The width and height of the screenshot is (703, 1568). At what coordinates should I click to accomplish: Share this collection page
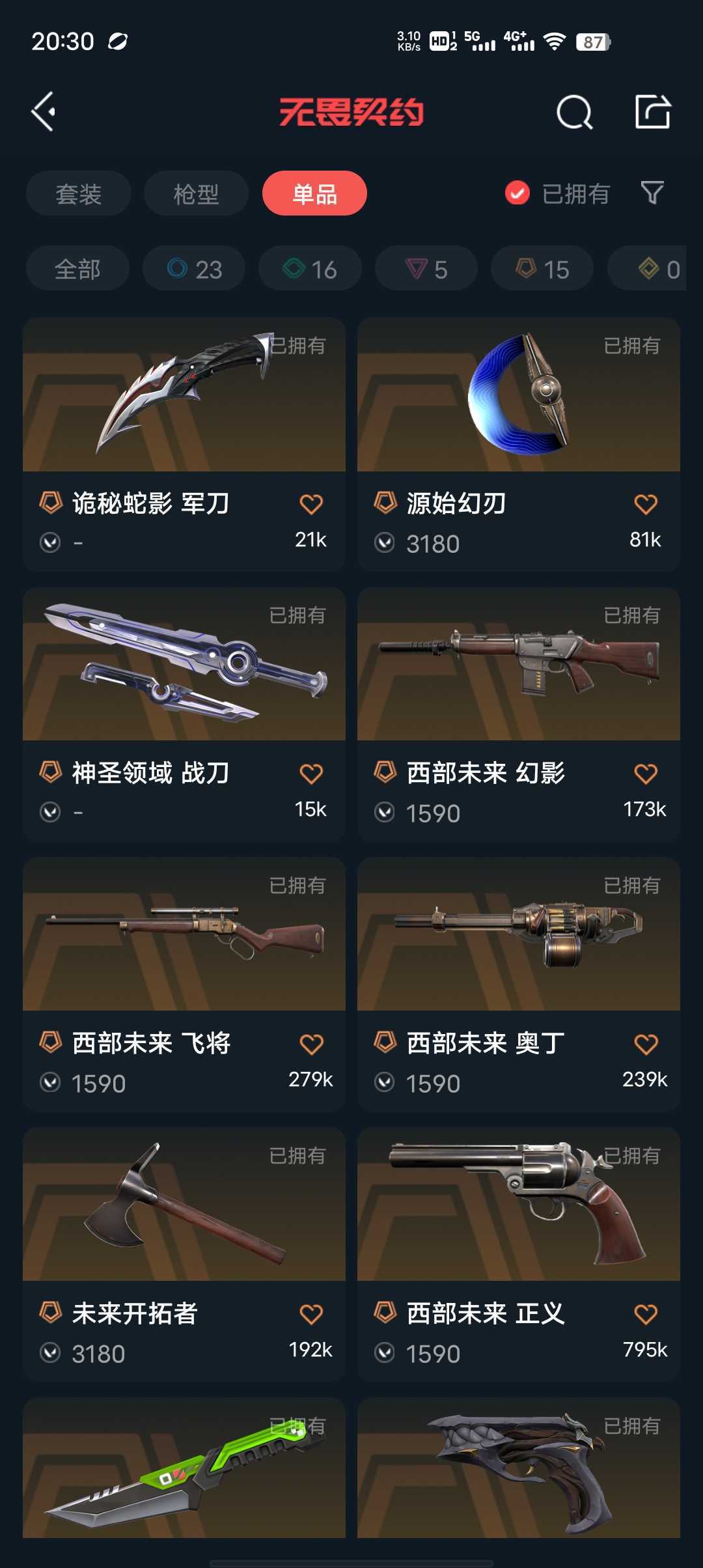point(652,112)
